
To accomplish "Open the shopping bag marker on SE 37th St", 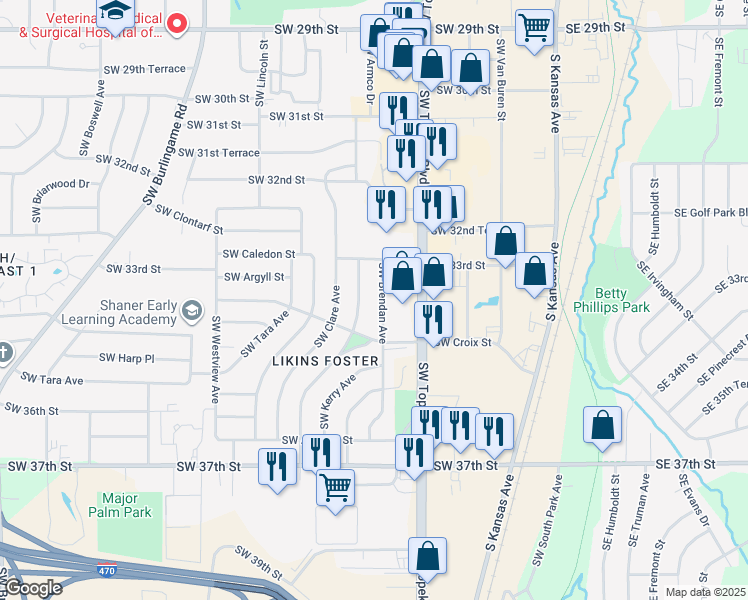I will point(603,425).
